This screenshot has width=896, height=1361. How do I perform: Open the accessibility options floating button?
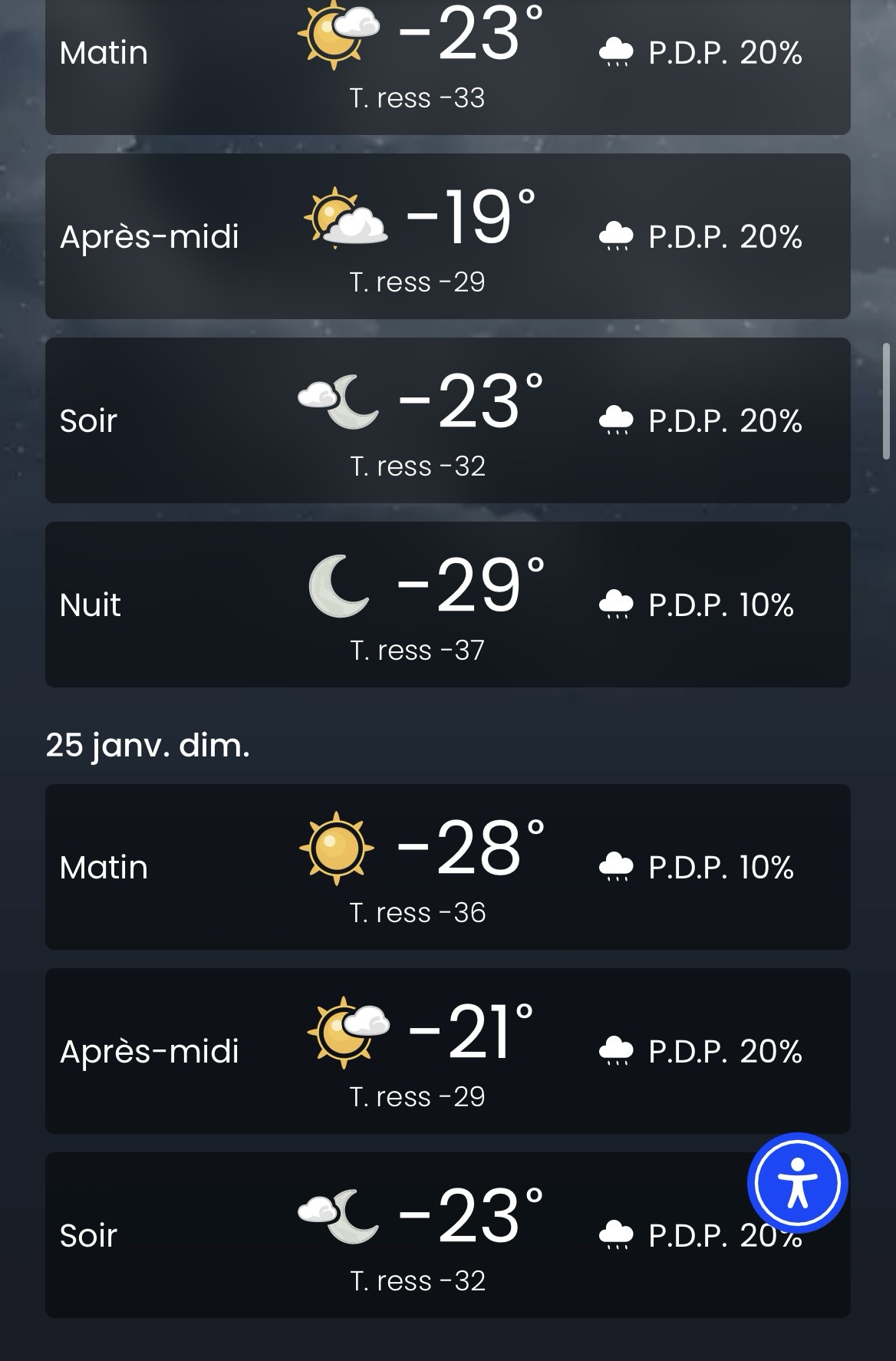pos(797,1182)
